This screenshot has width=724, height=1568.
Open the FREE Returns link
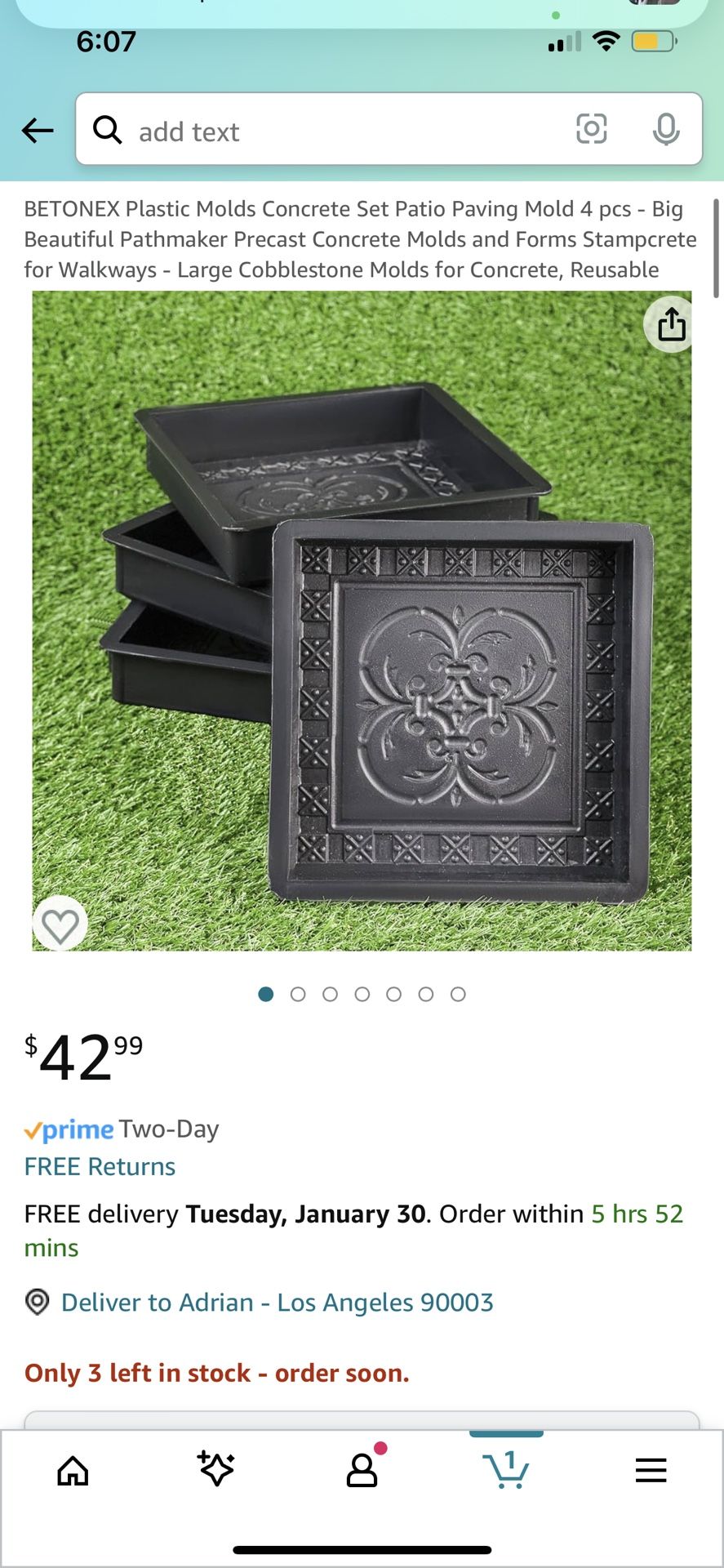100,1166
